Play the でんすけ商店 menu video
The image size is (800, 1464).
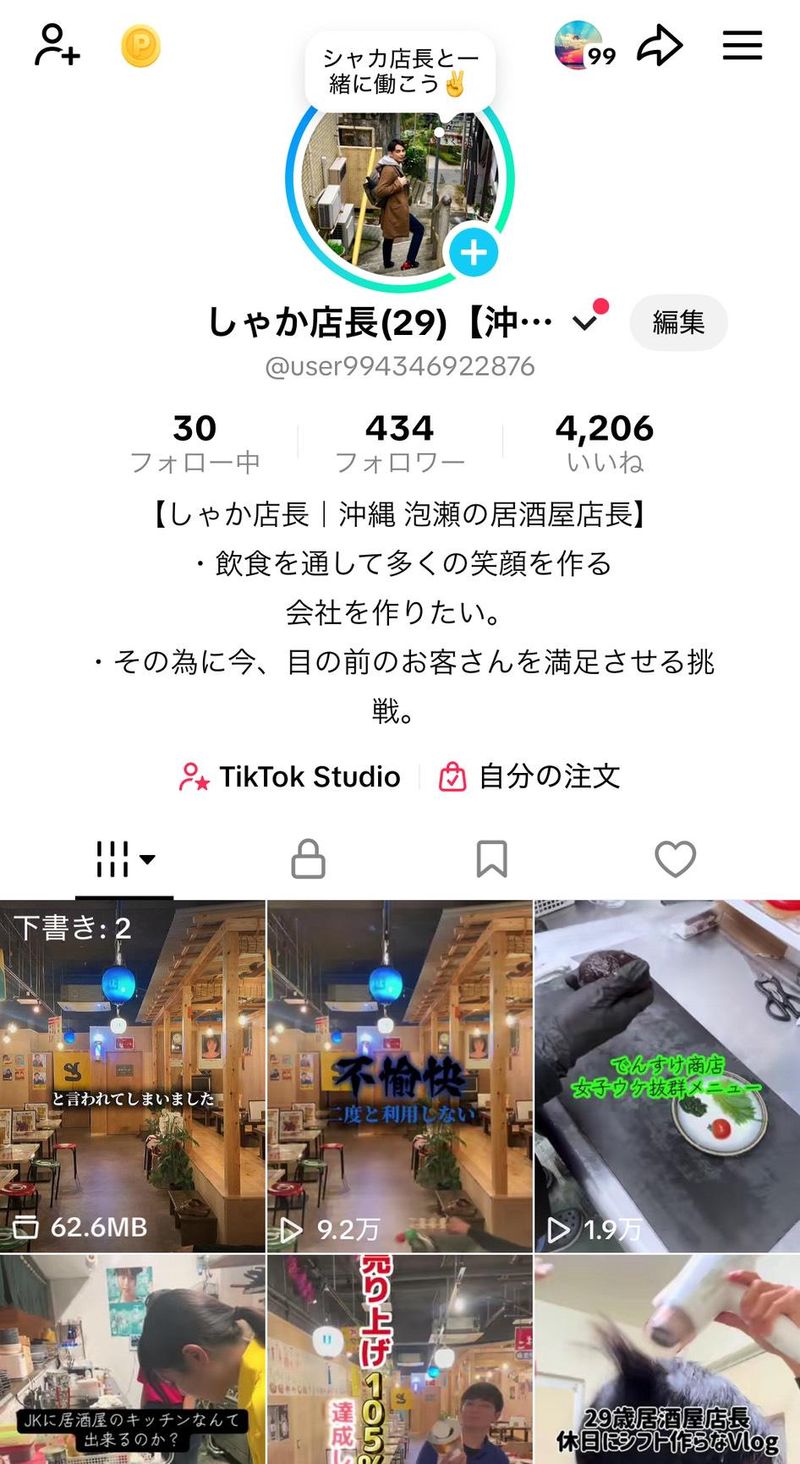click(667, 1075)
